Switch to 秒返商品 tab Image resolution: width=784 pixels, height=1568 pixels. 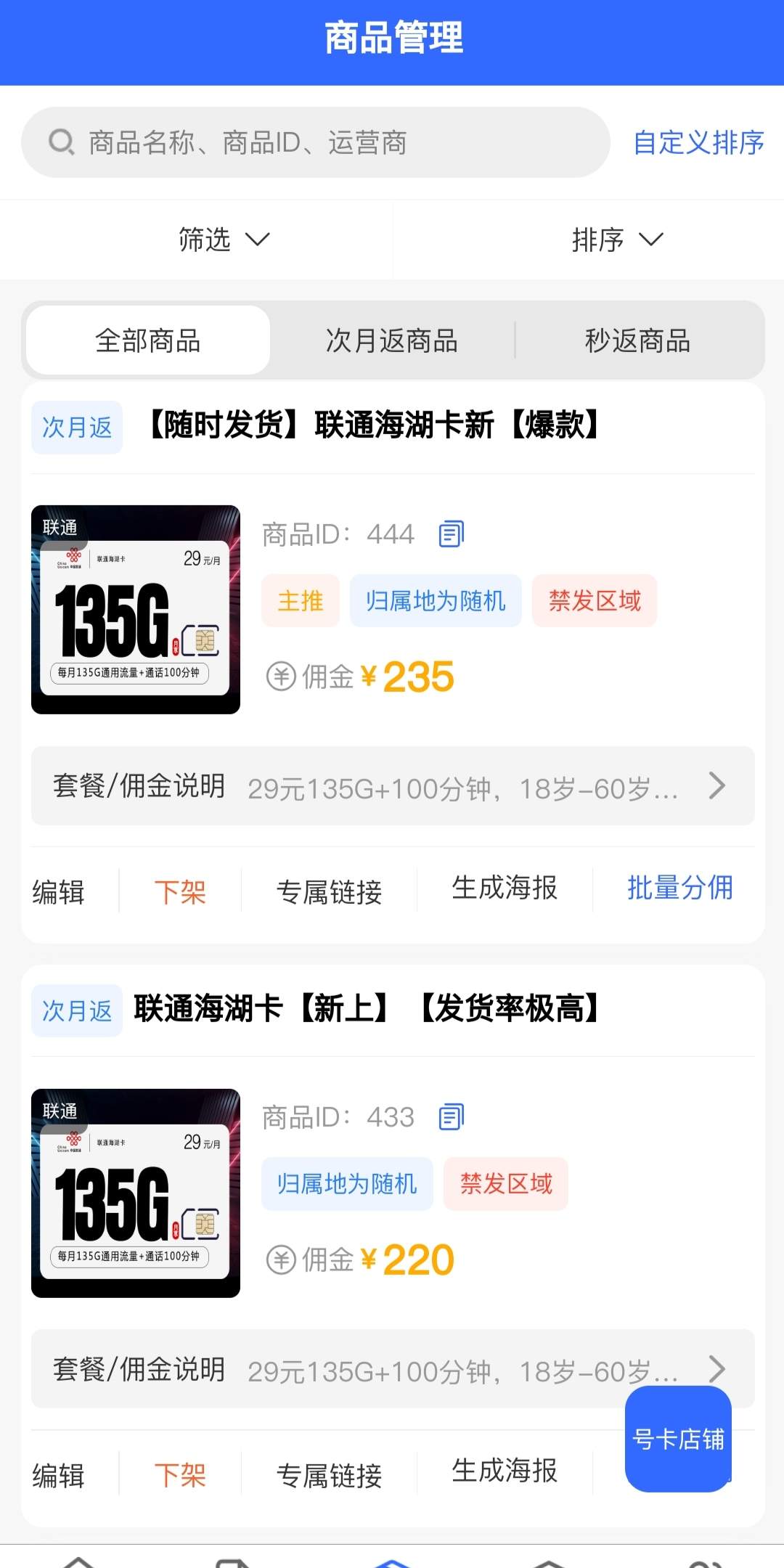[x=637, y=340]
